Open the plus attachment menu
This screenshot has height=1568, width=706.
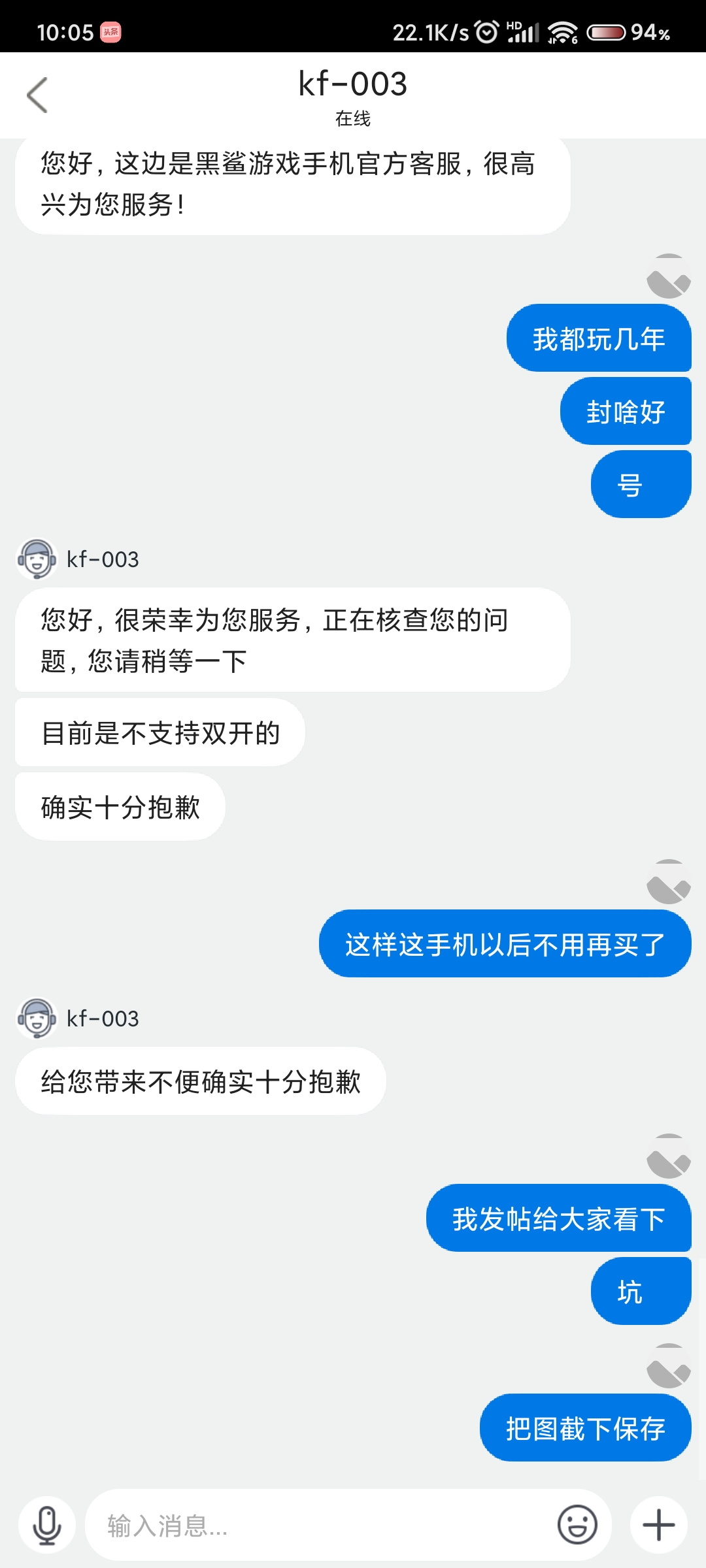pos(658,1526)
